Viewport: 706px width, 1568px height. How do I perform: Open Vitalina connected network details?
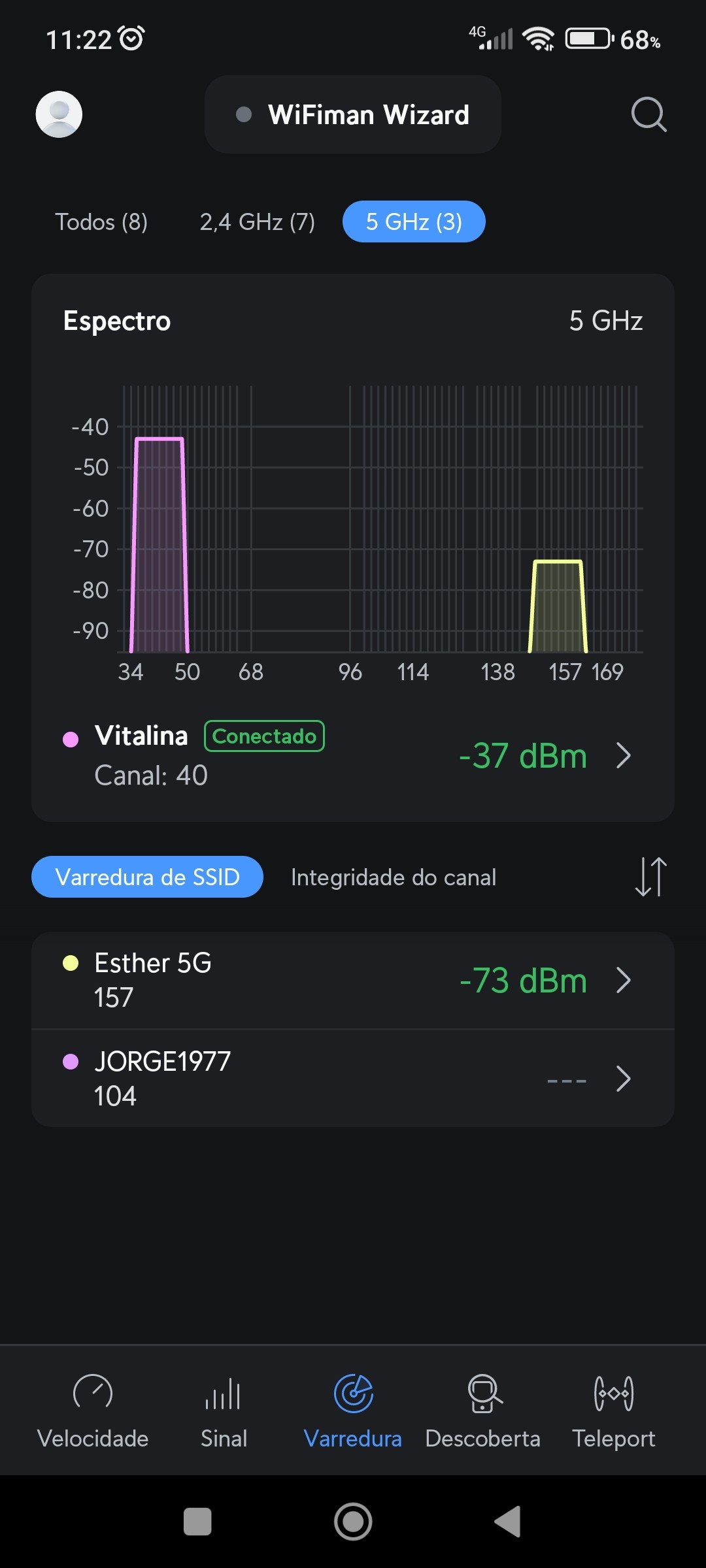tap(353, 756)
